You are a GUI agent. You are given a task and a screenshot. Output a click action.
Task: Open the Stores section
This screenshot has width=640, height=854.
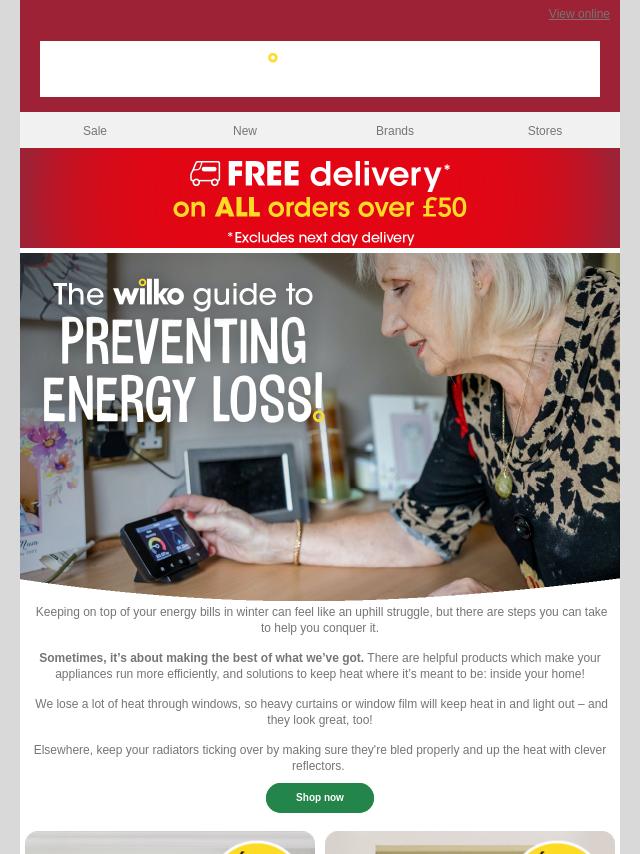click(x=545, y=131)
